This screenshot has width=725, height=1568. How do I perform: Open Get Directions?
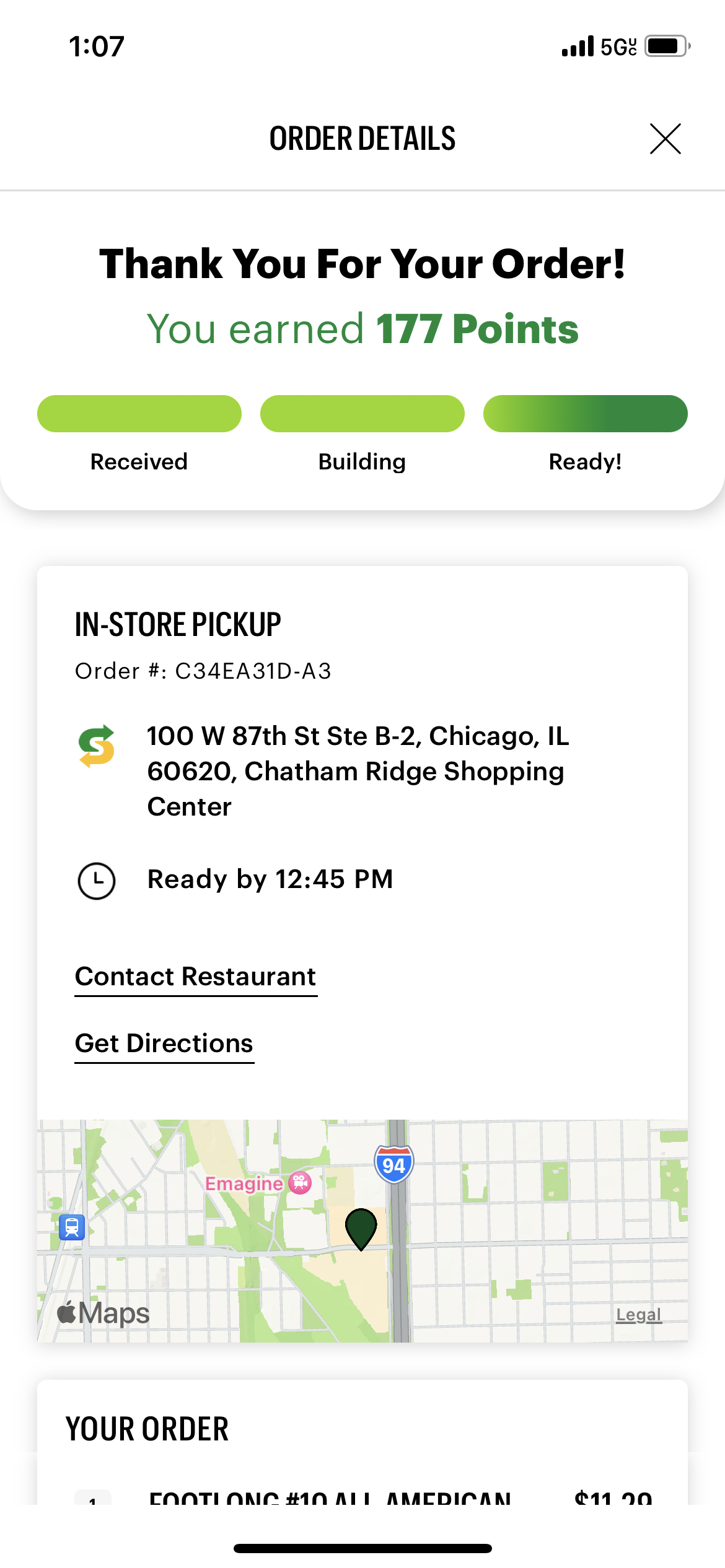point(163,1043)
